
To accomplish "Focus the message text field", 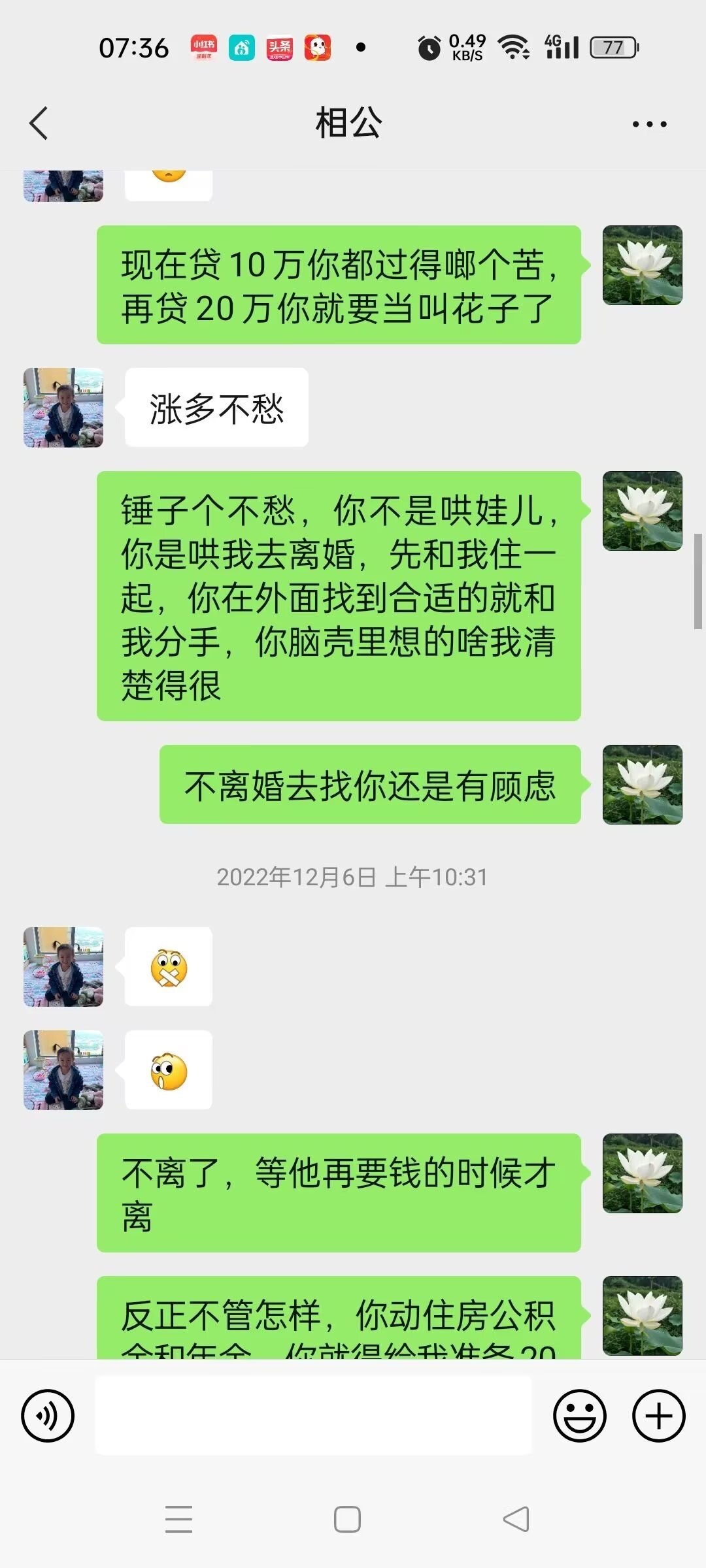I will [x=314, y=1415].
